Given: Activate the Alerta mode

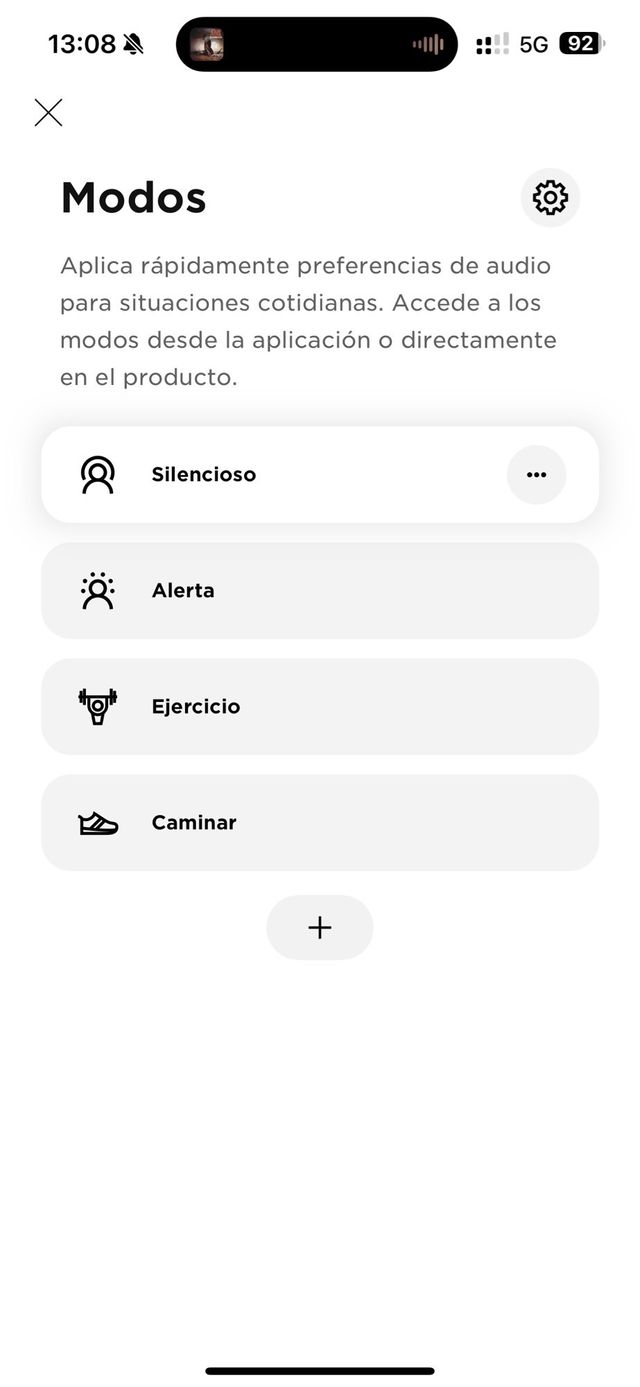Looking at the screenshot, I should [x=320, y=591].
